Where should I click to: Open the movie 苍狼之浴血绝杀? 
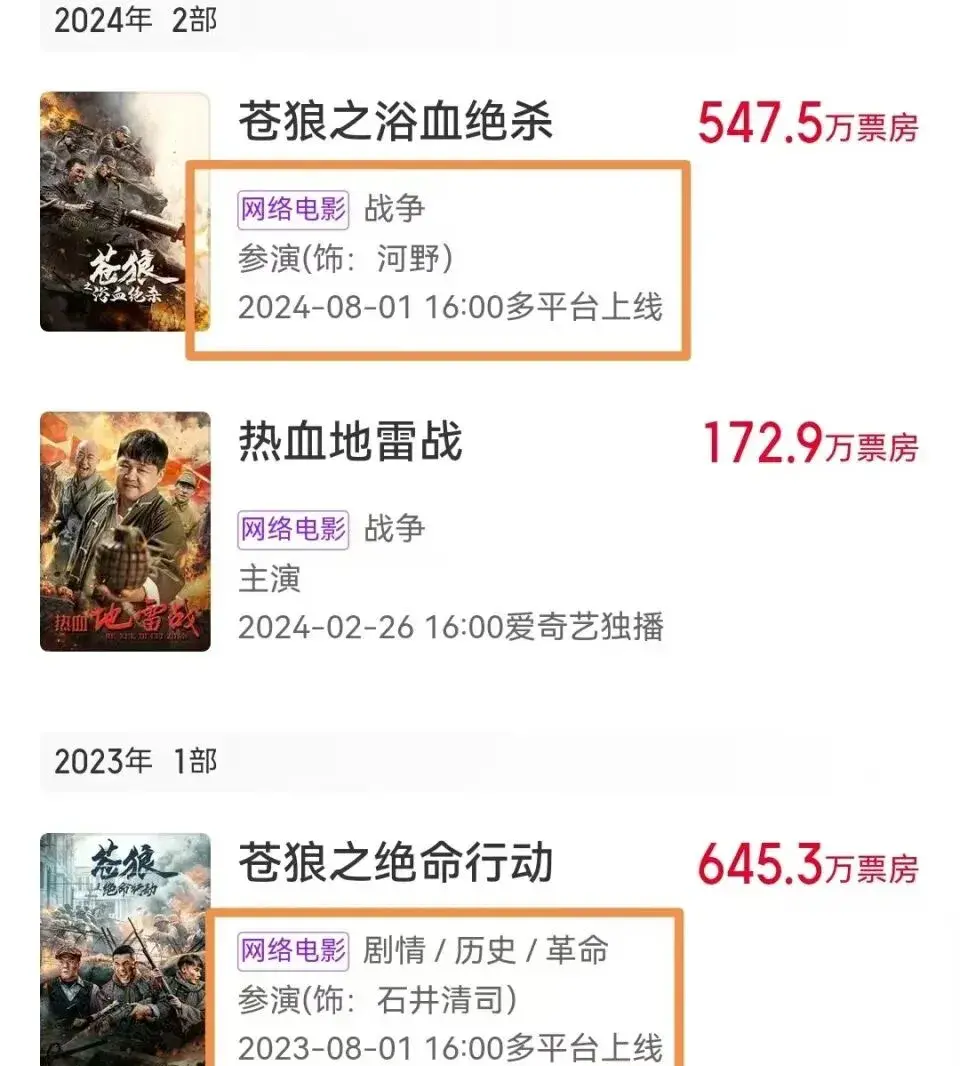coord(395,123)
